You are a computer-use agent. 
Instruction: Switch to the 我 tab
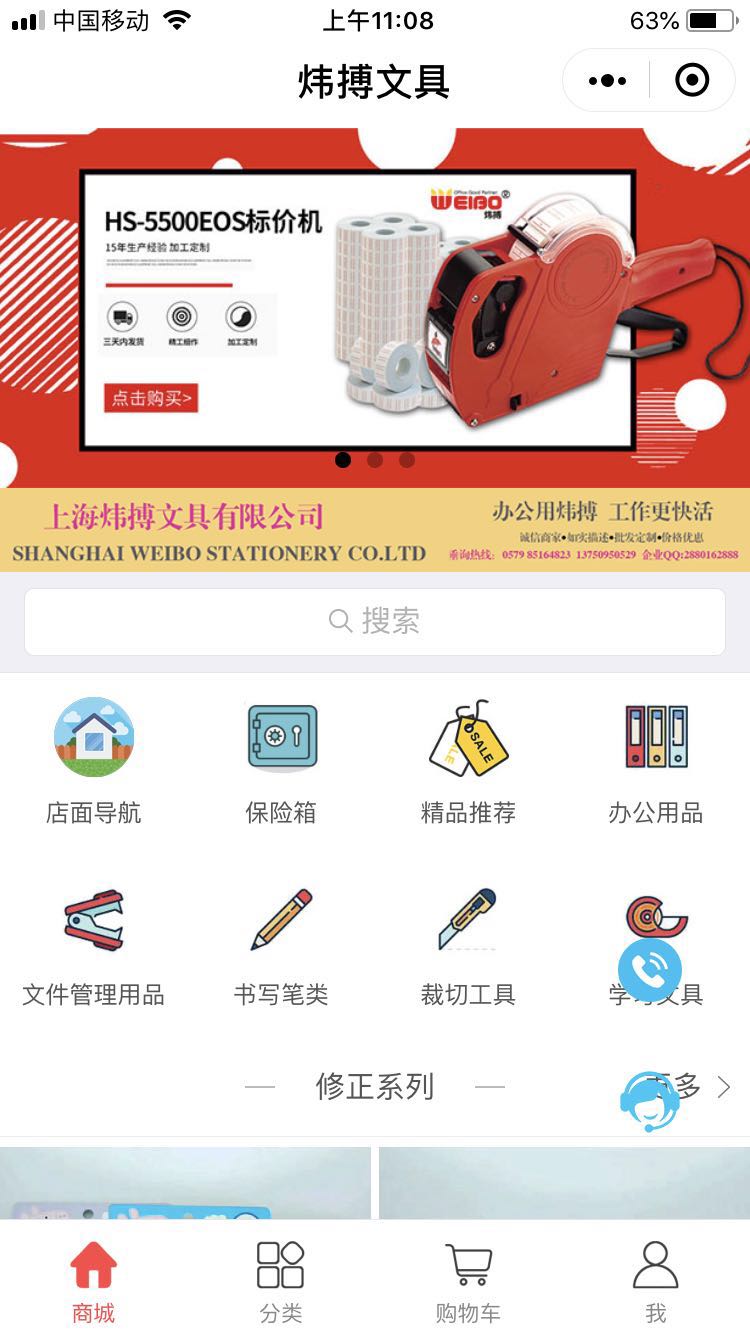click(x=656, y=1280)
